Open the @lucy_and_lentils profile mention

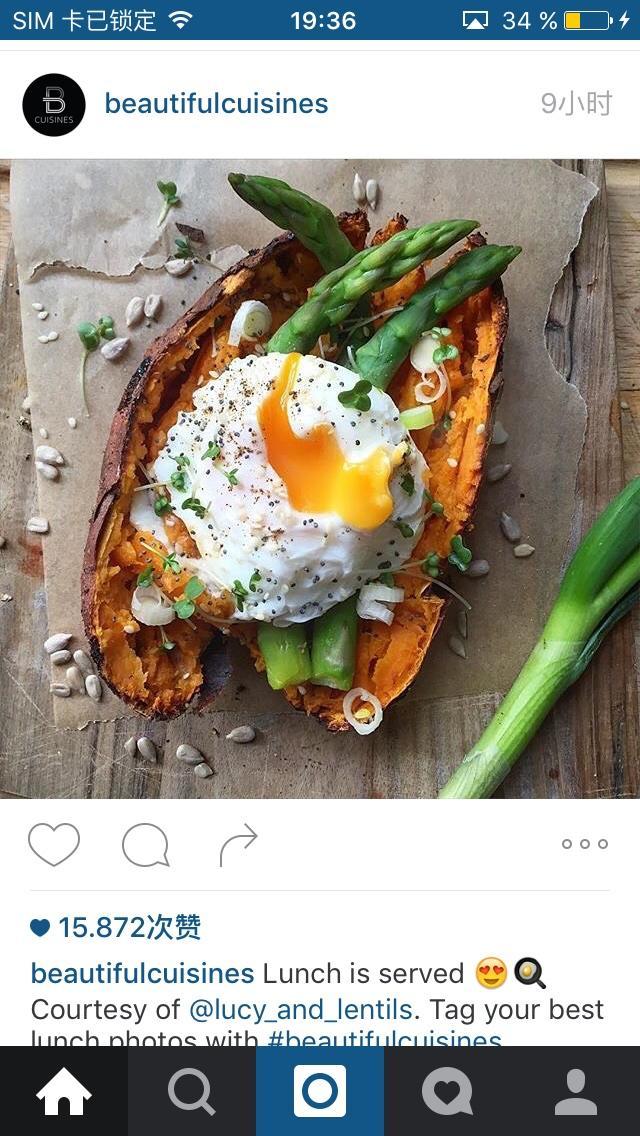[x=300, y=1009]
